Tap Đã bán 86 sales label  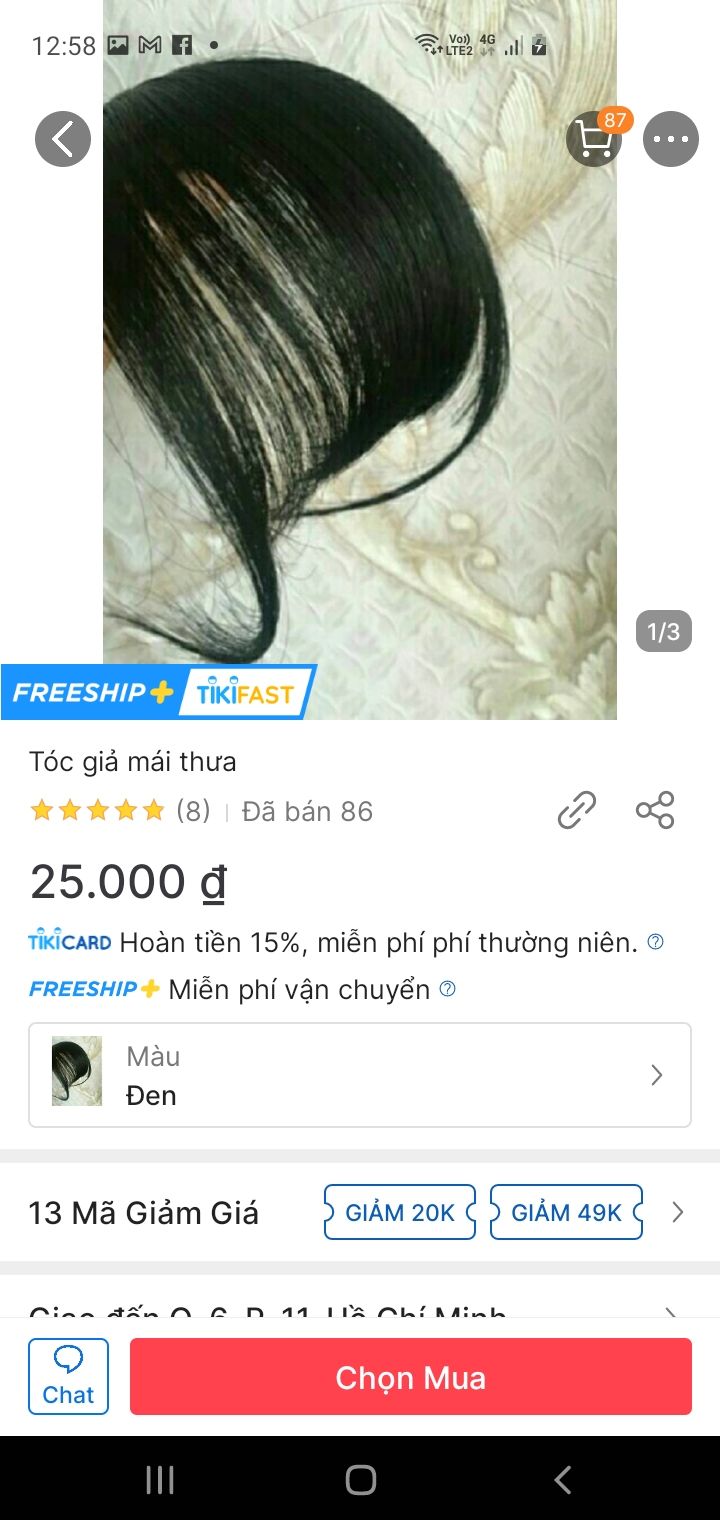(x=306, y=811)
